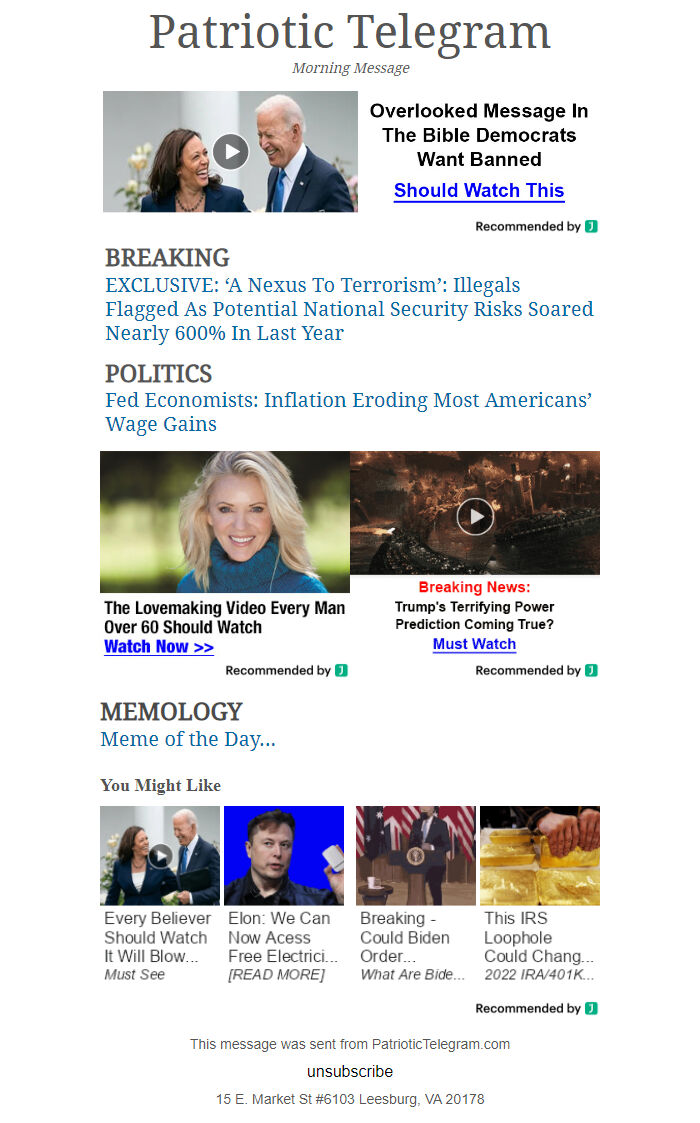Open the 'Must Watch' link under Trump prediction
This screenshot has width=700, height=1123.
pos(474,645)
